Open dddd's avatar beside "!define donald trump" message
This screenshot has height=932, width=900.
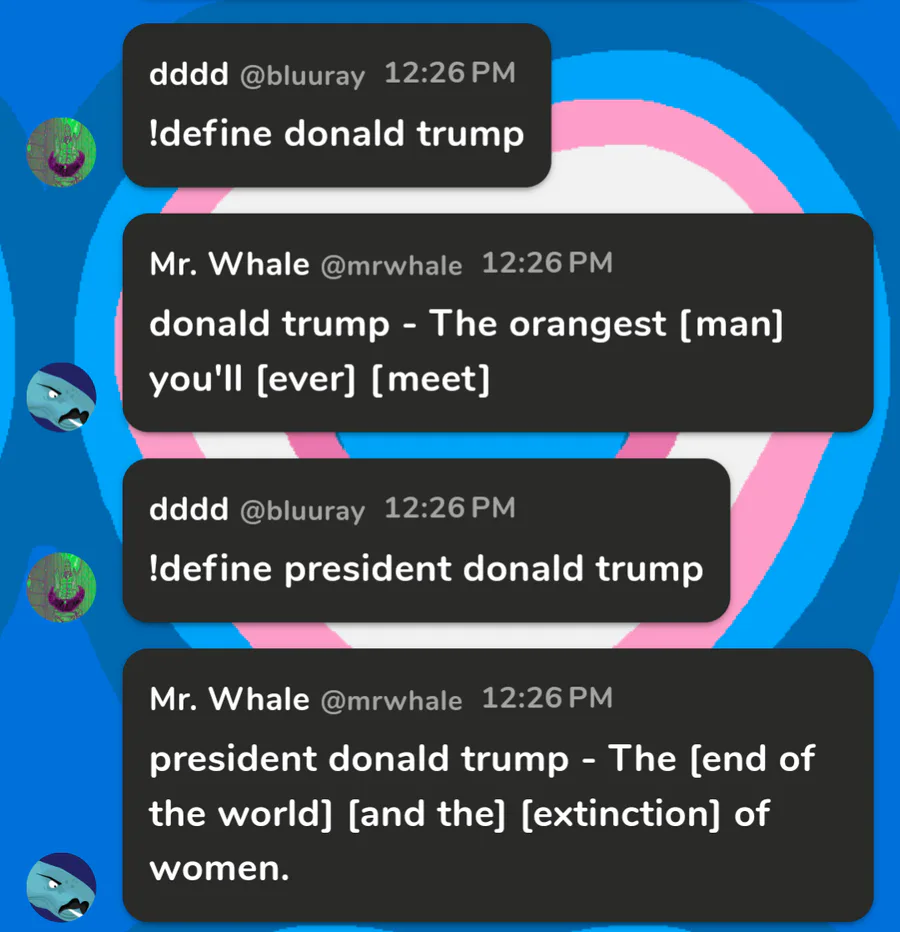(x=61, y=152)
